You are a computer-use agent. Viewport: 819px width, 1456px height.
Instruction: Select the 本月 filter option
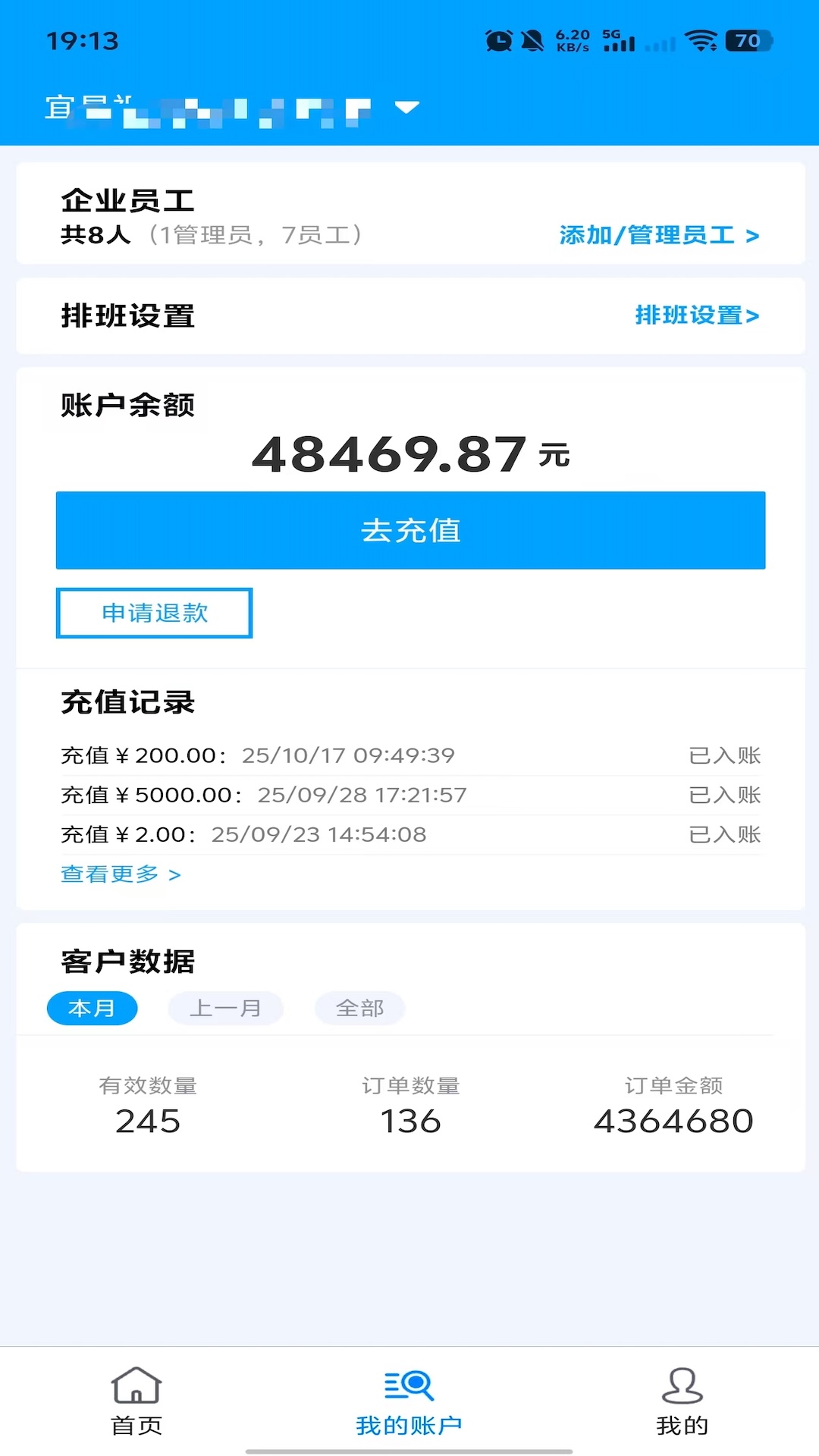92,1008
